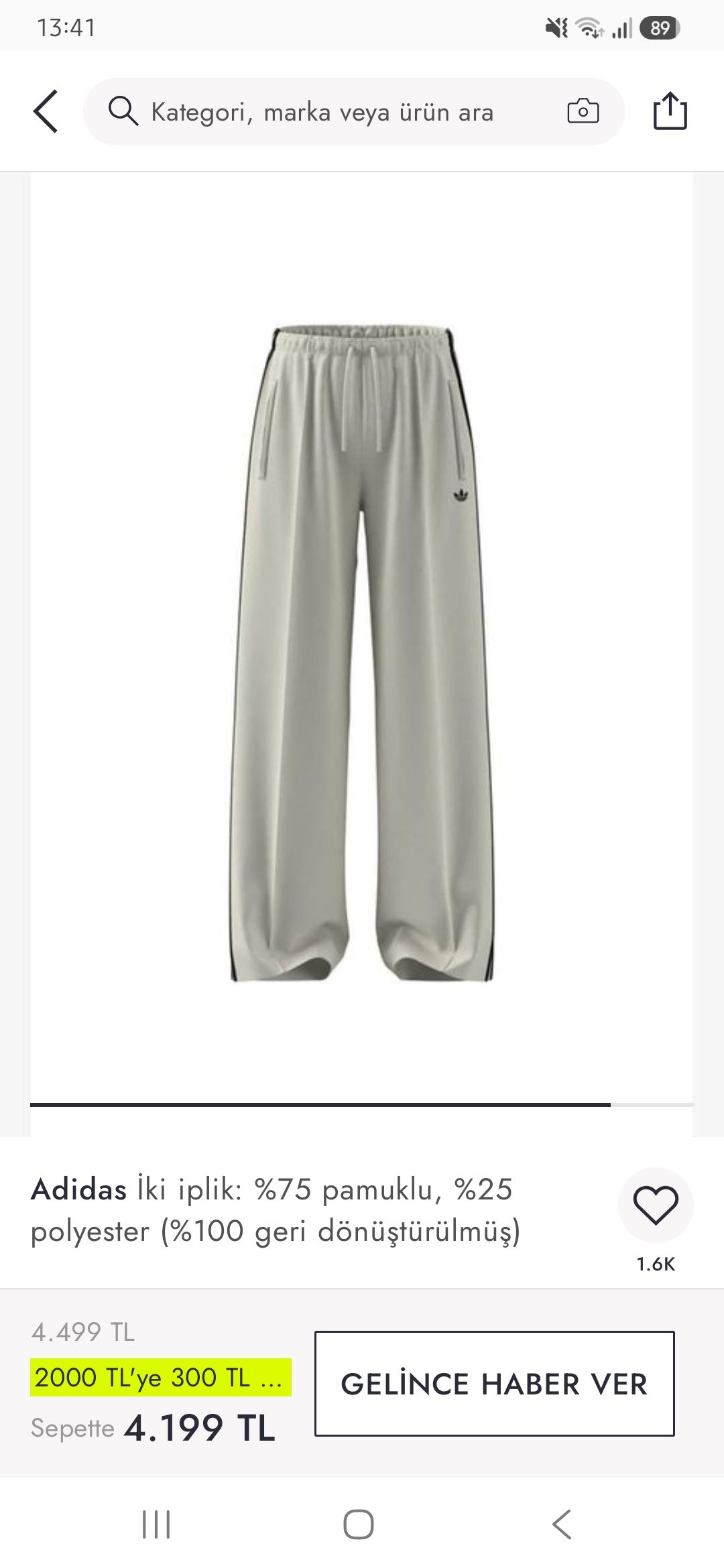Open the Adidas pants product image
The image size is (724, 1568).
point(361,653)
